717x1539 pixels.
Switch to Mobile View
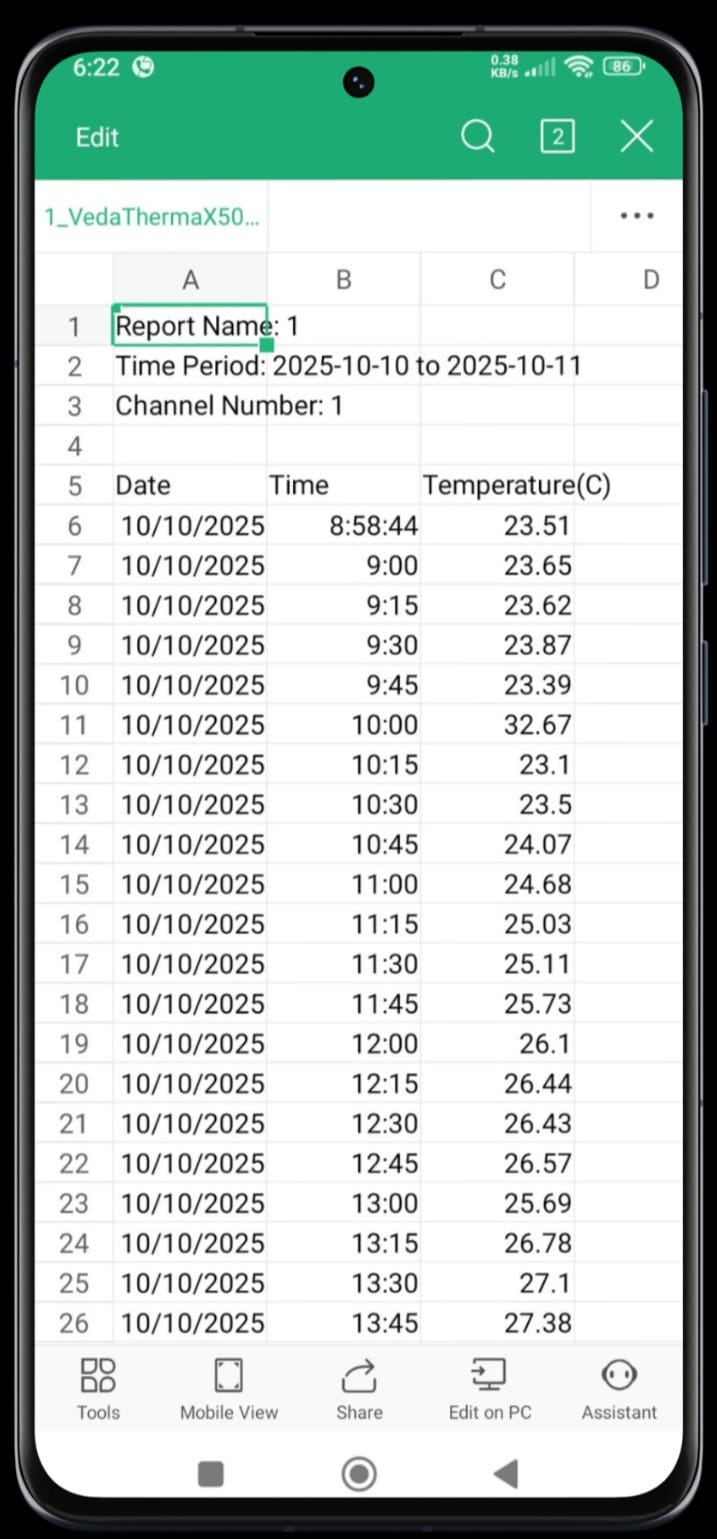click(x=229, y=1388)
